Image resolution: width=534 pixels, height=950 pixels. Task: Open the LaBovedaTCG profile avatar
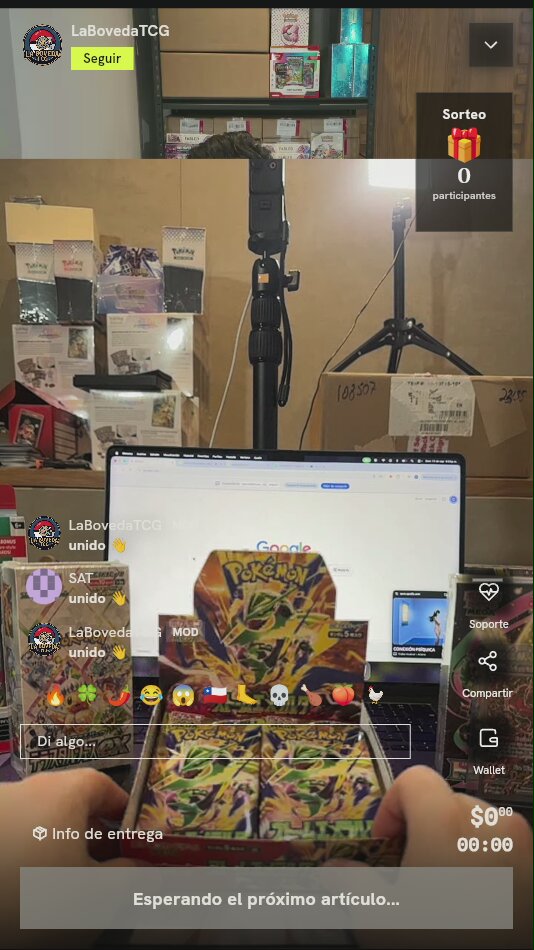tap(42, 45)
